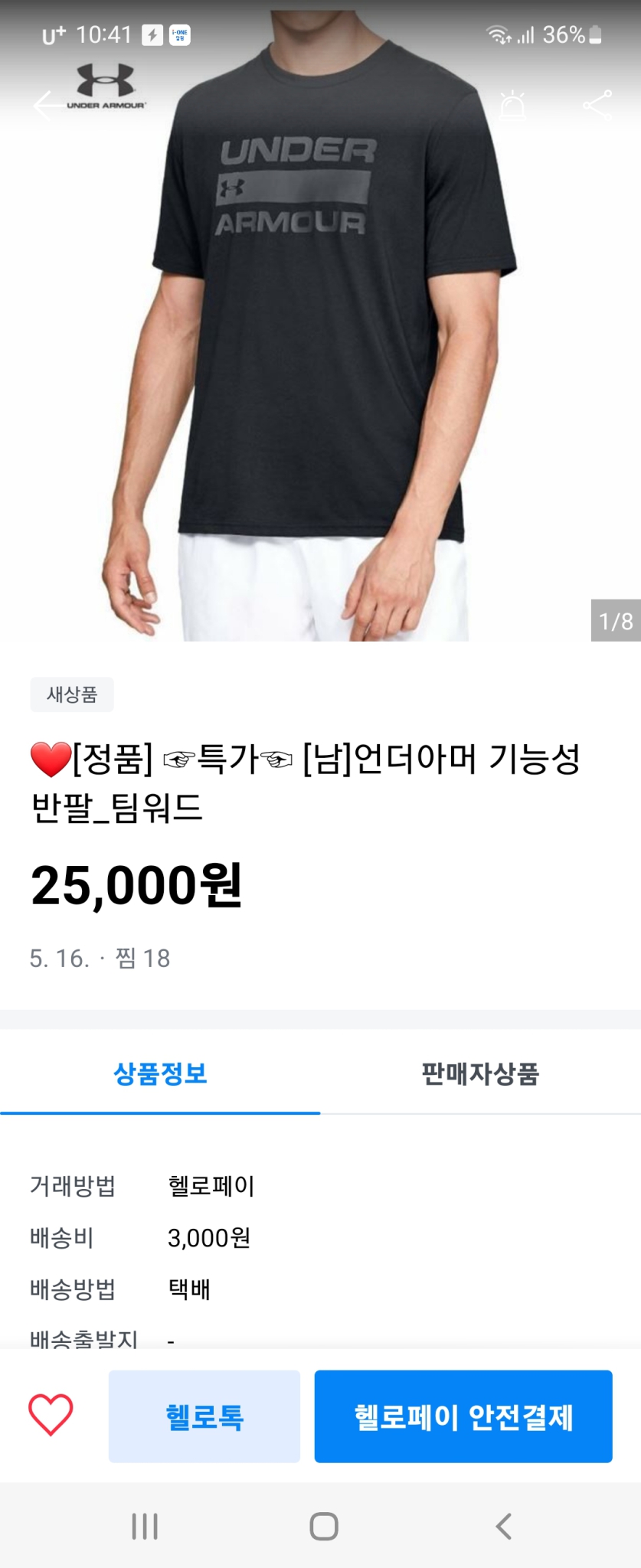Viewport: 641px width, 1568px height.
Task: Share this product via the share icon
Action: click(597, 106)
